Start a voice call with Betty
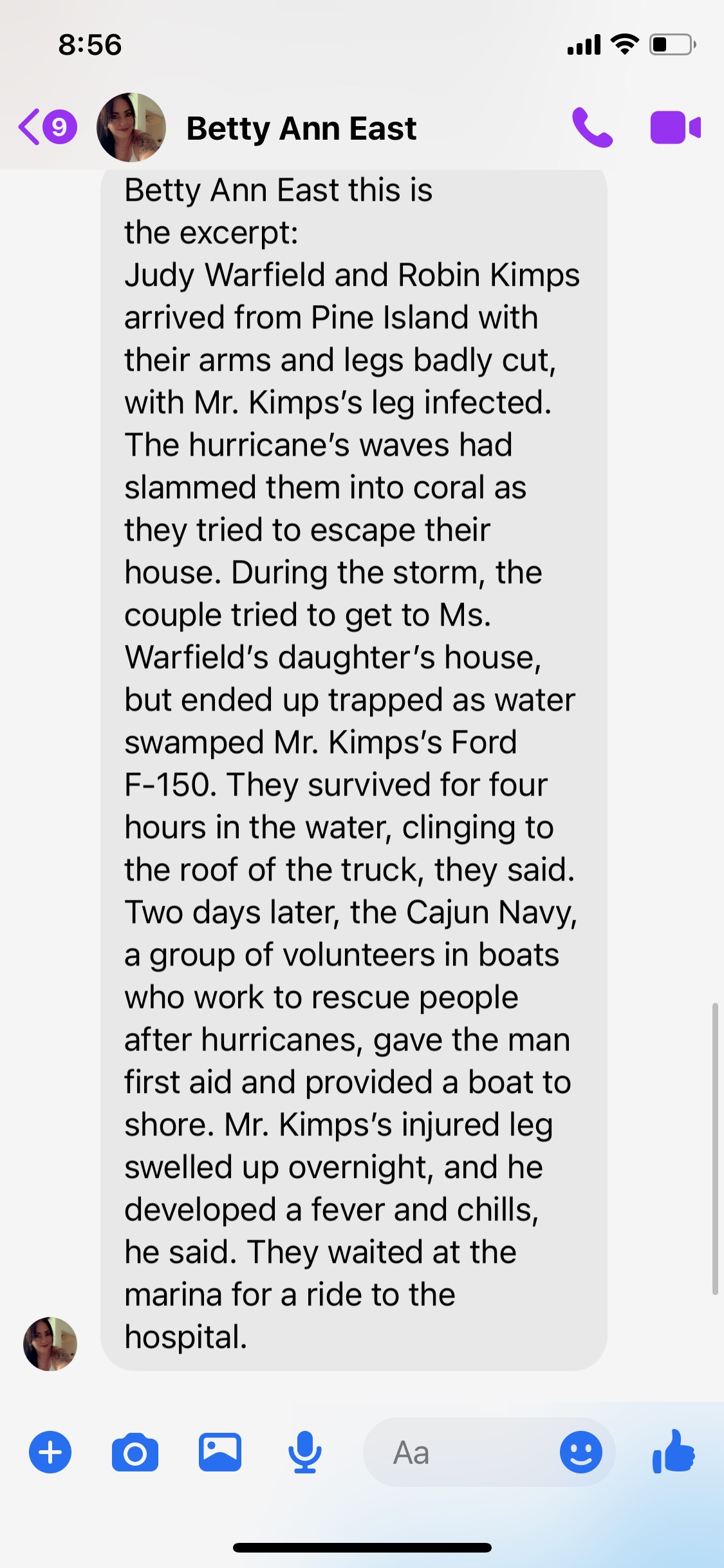The image size is (724, 1568). point(591,127)
